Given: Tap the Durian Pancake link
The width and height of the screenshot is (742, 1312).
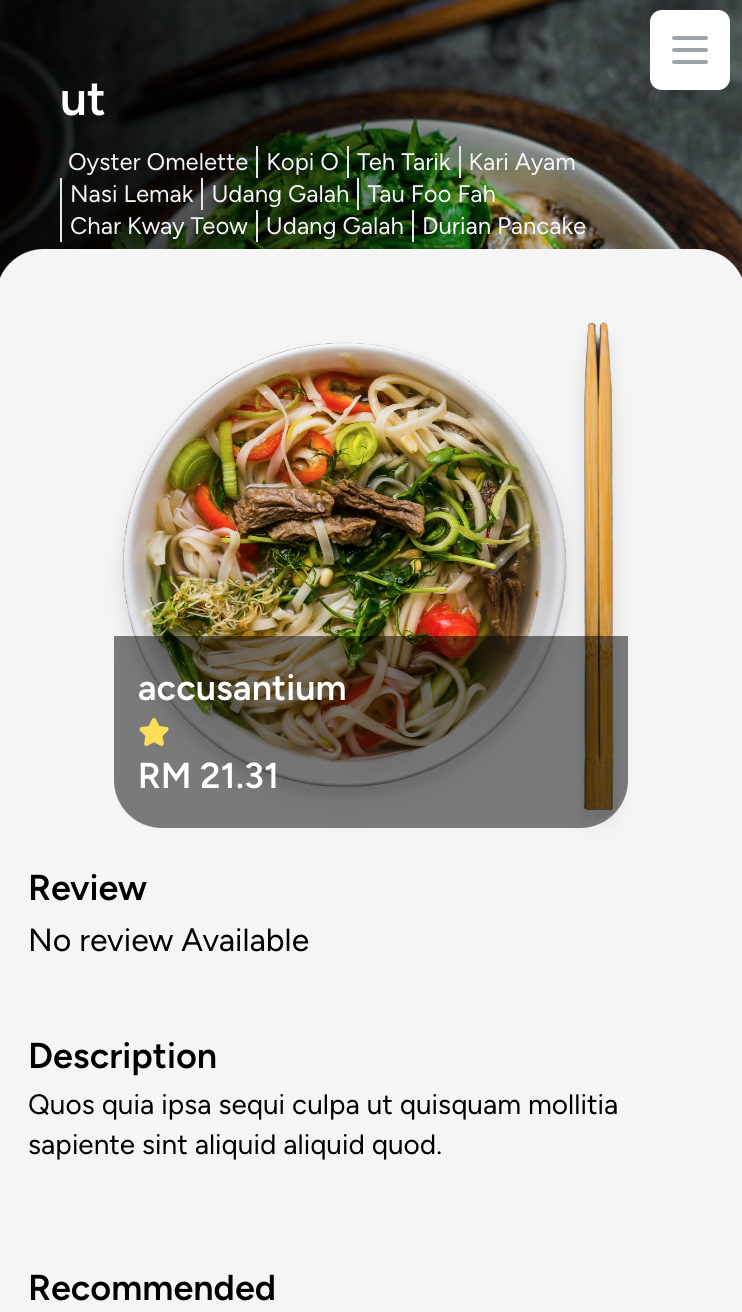Looking at the screenshot, I should (x=504, y=226).
